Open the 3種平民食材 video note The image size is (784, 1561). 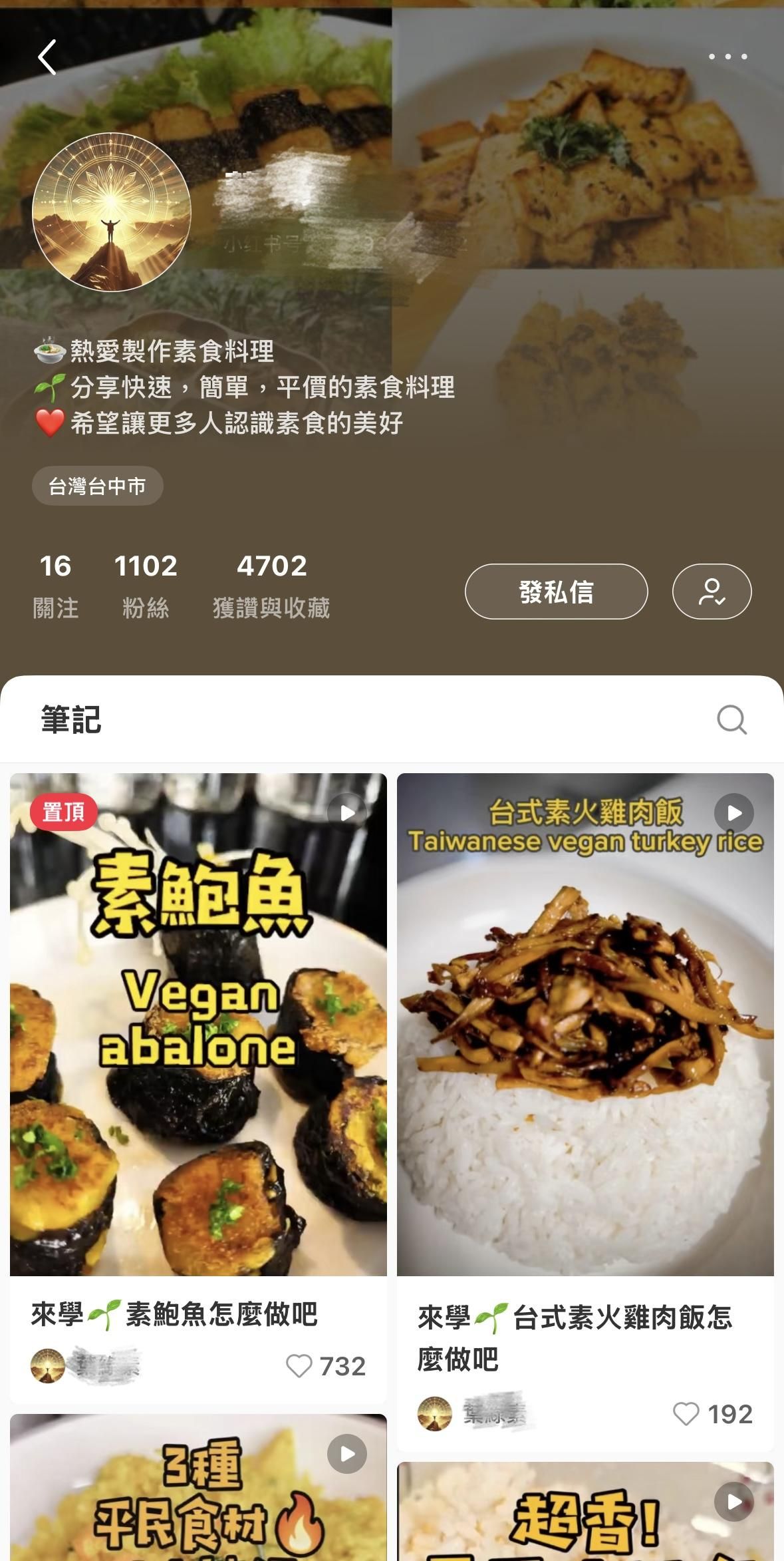point(198,1490)
